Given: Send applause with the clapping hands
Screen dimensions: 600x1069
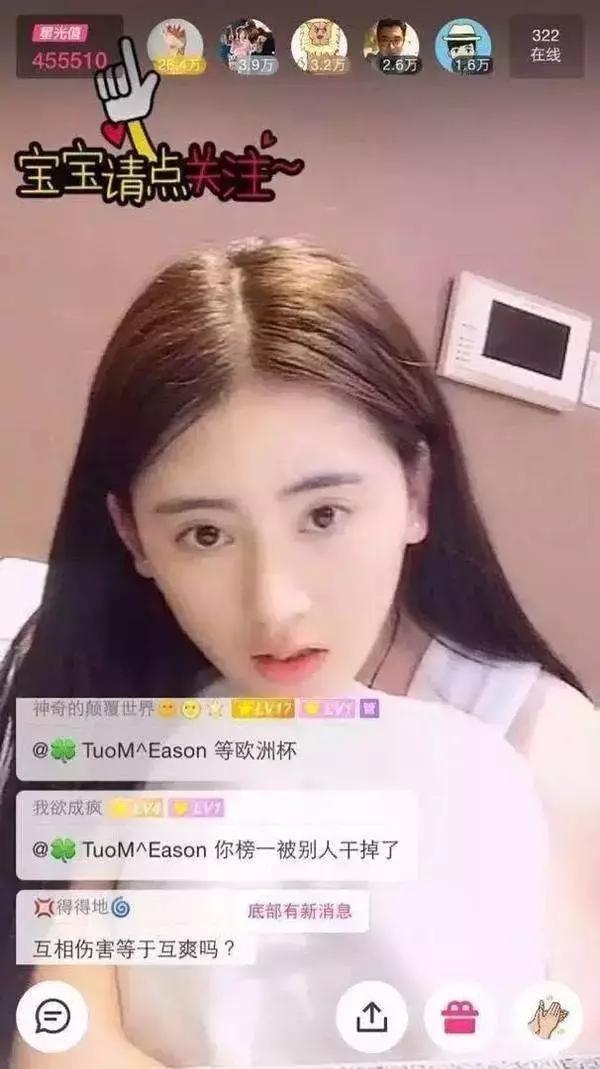Looking at the screenshot, I should pos(549,1016).
